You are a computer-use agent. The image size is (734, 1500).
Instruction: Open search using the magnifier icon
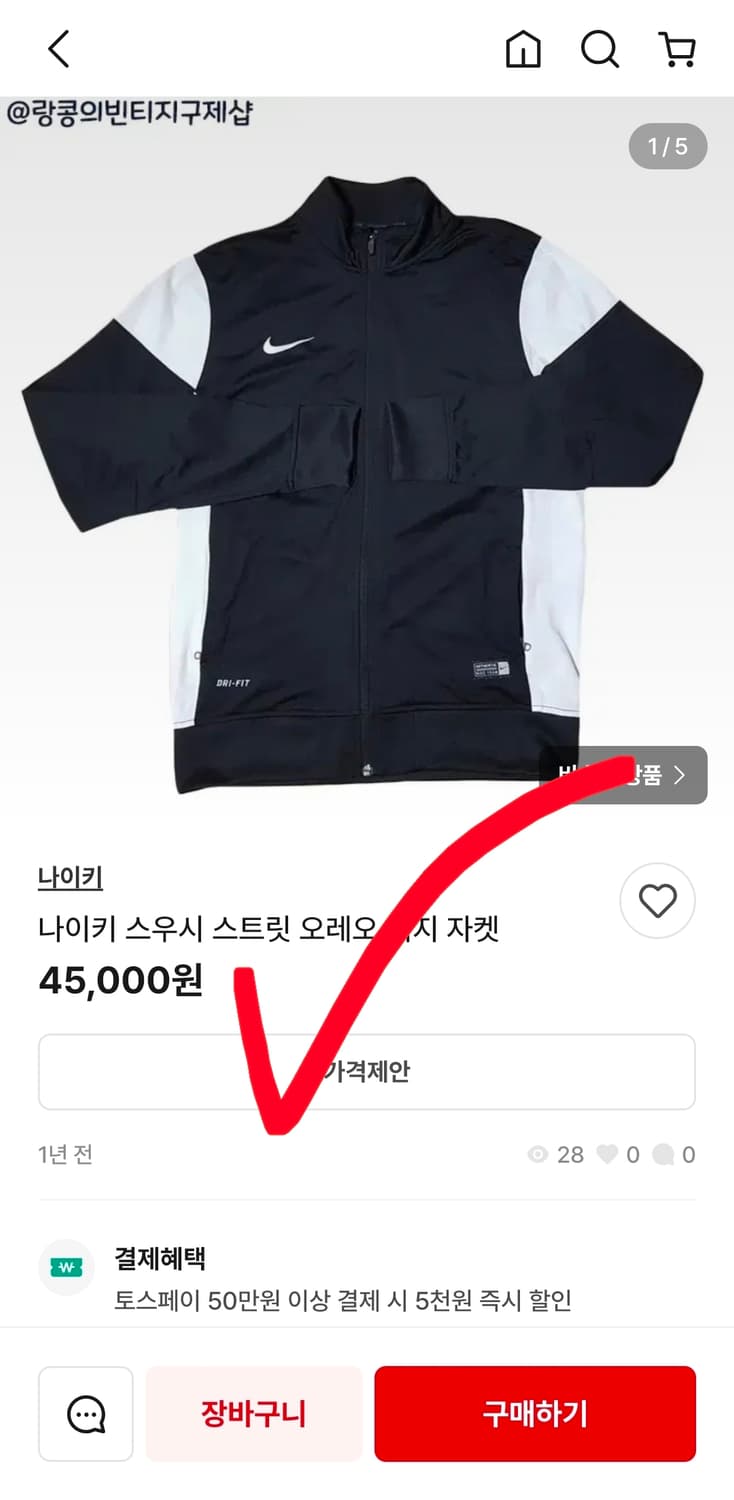click(599, 48)
